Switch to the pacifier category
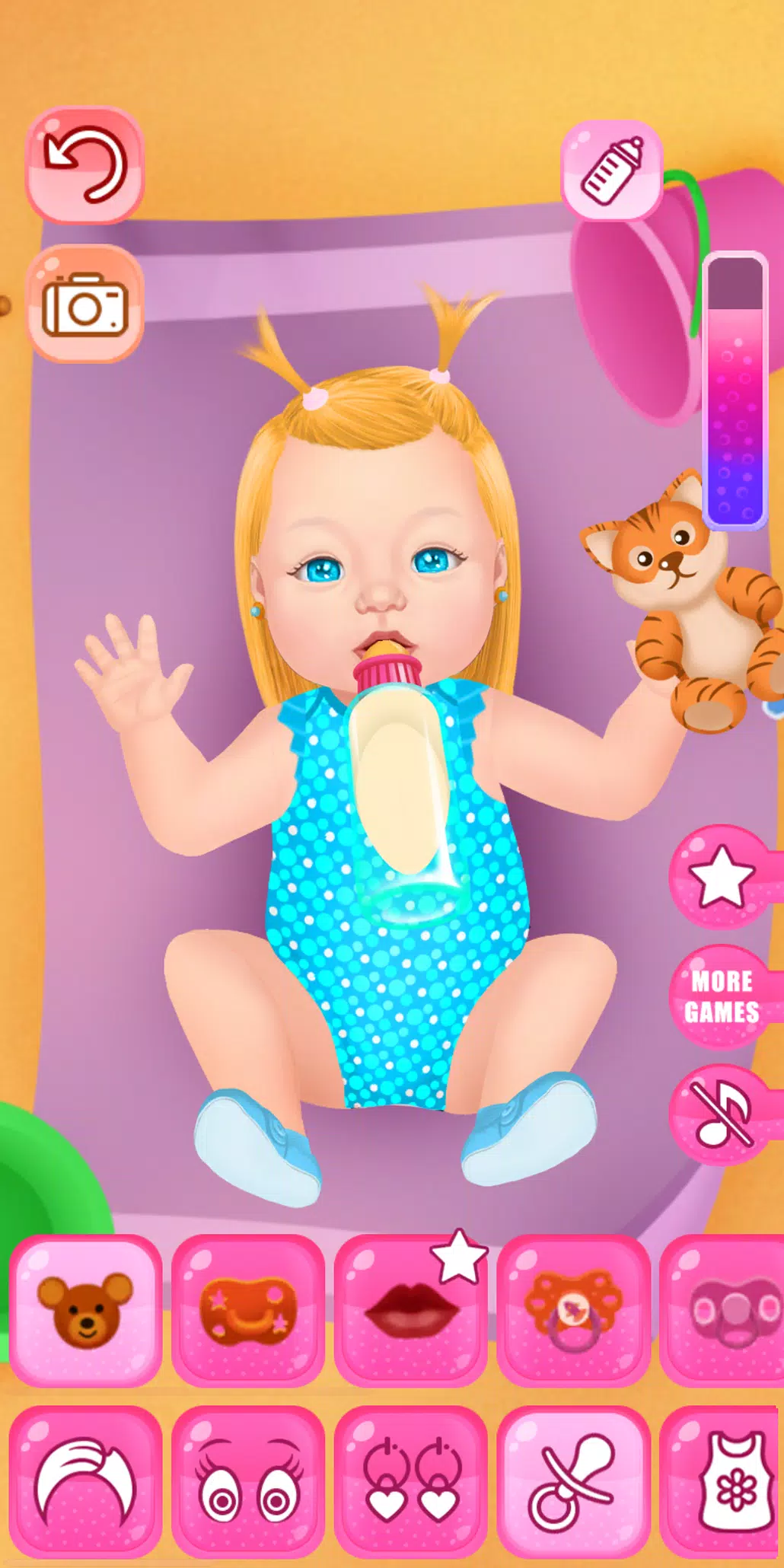The width and height of the screenshot is (784, 1568). [x=573, y=1481]
